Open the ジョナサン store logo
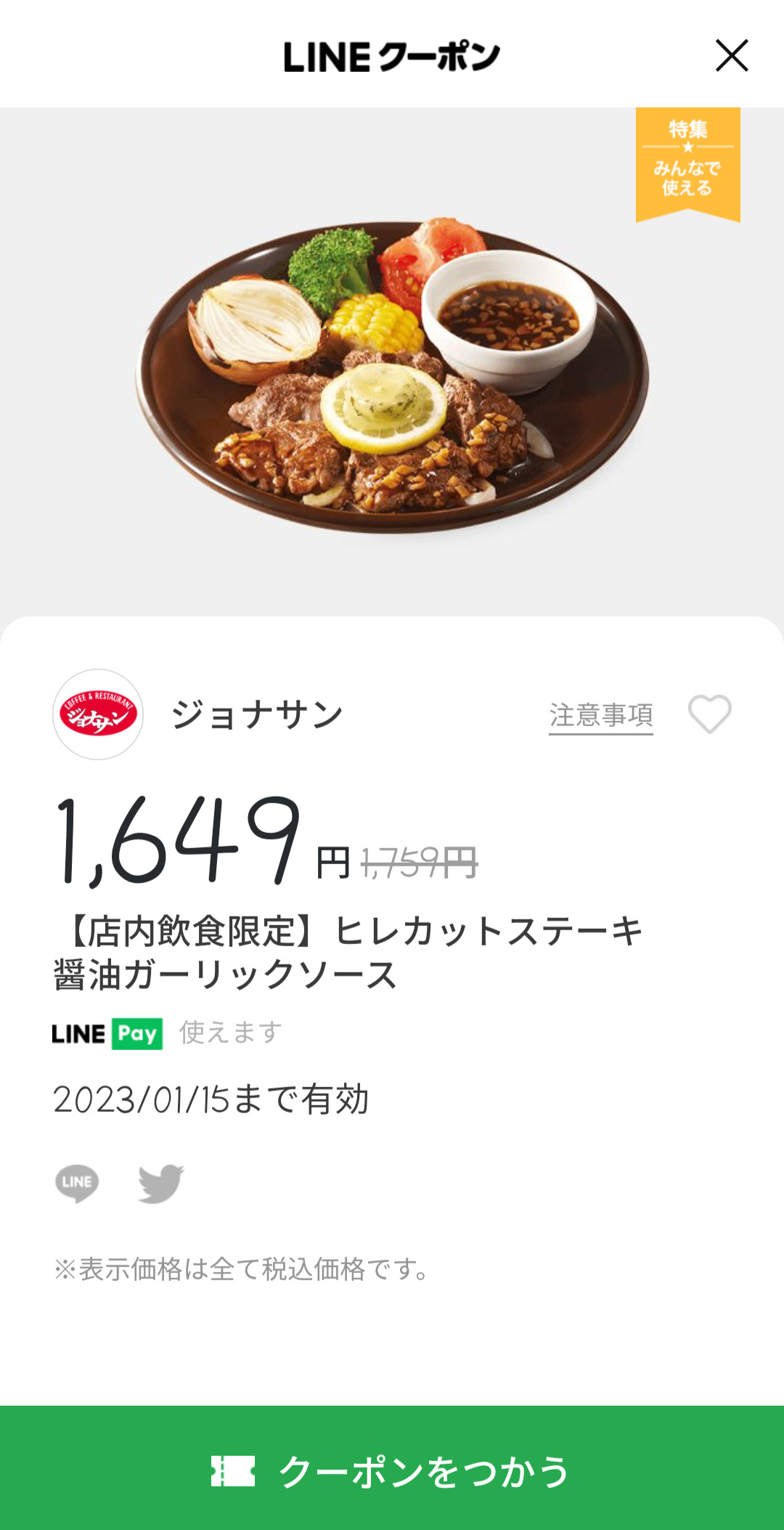Screen dimensions: 784x1530 pos(98,715)
